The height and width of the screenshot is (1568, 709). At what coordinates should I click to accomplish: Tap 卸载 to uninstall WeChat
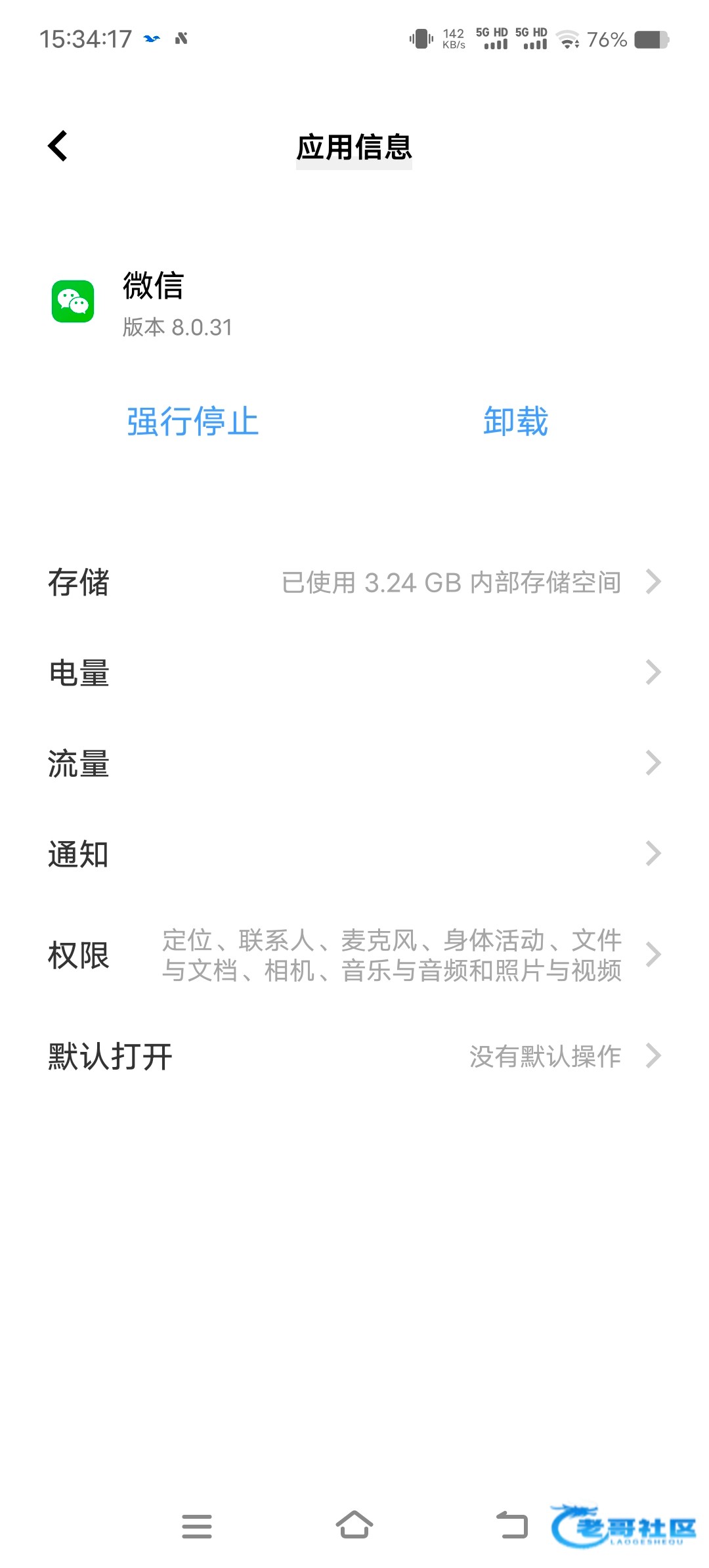(515, 421)
